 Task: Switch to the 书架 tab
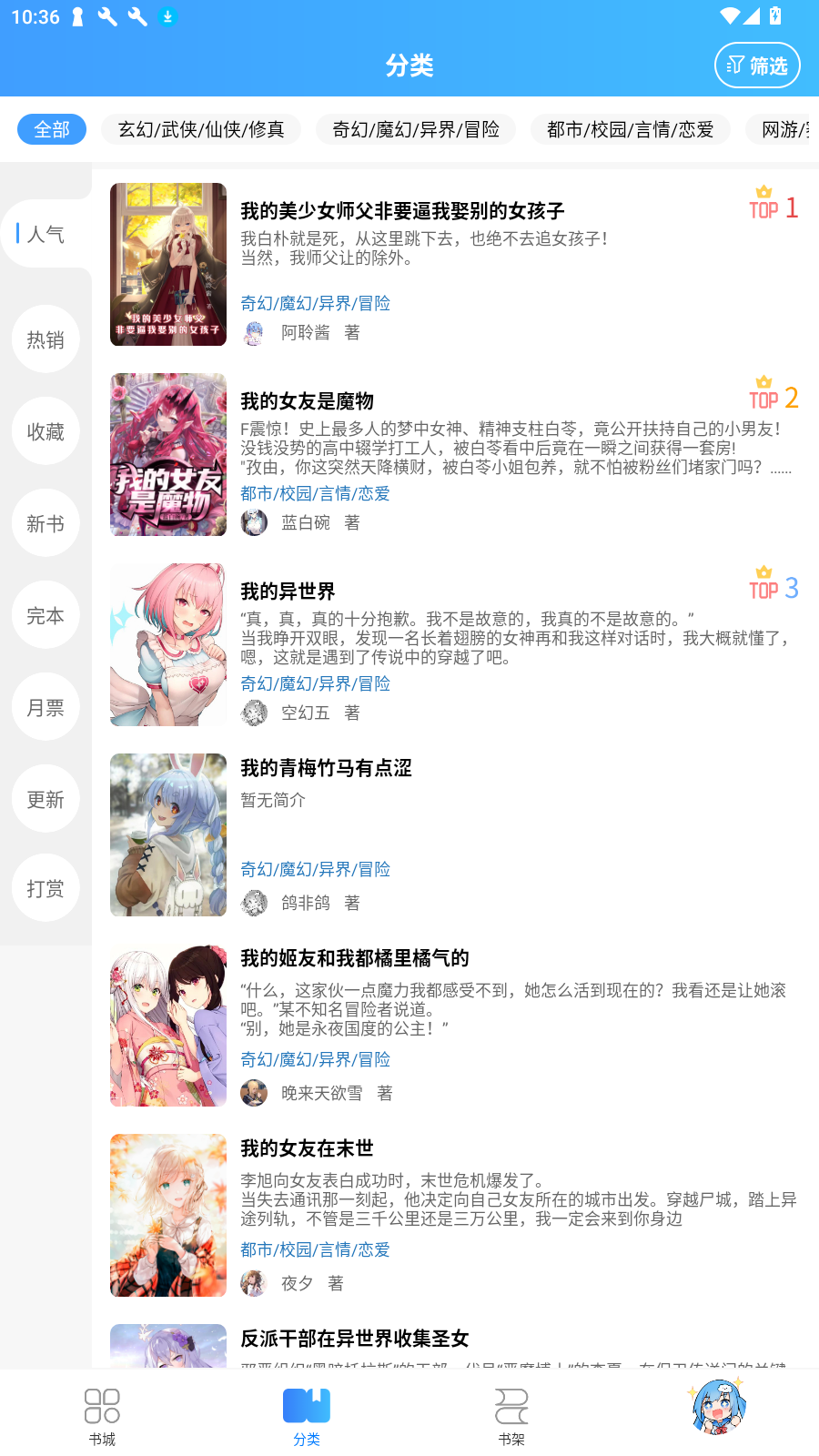[x=511, y=1416]
